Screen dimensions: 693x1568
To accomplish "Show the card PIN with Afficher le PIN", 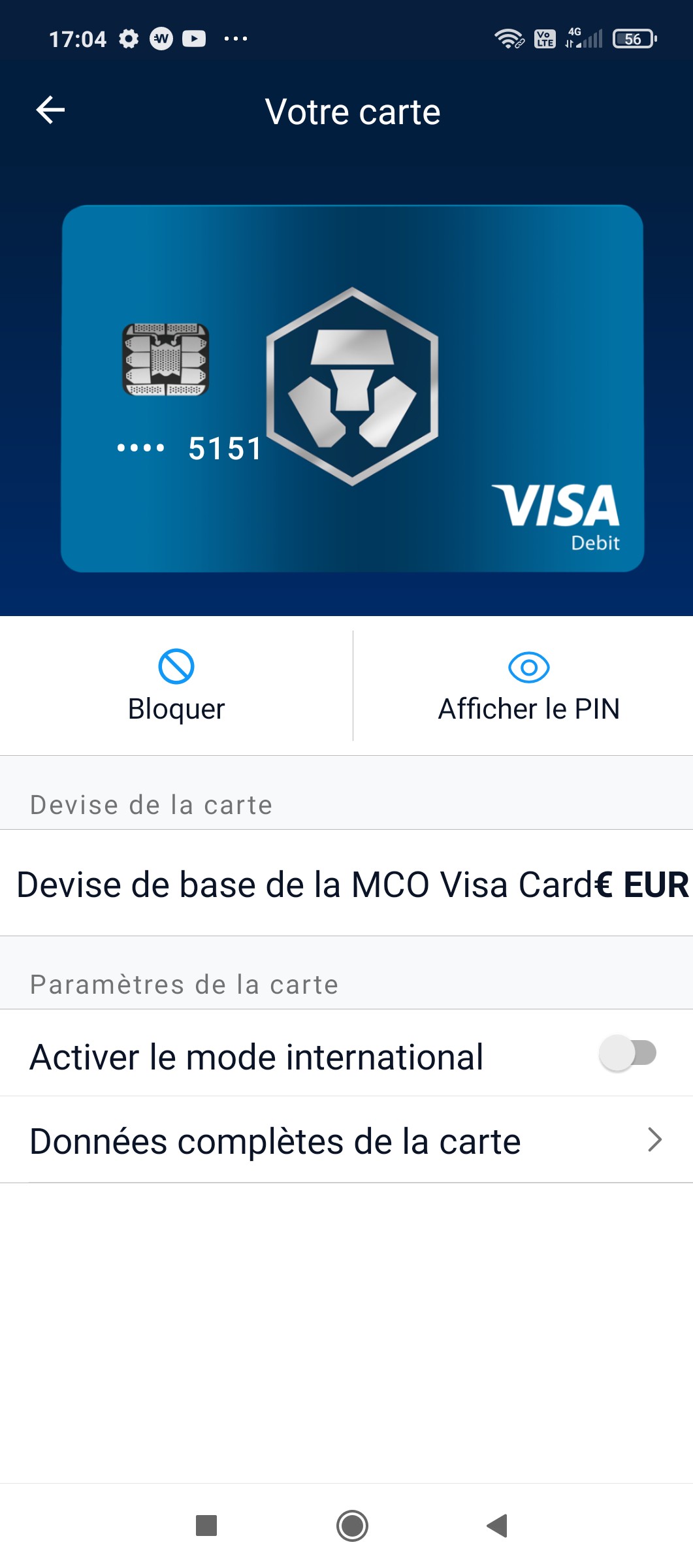I will pos(528,686).
